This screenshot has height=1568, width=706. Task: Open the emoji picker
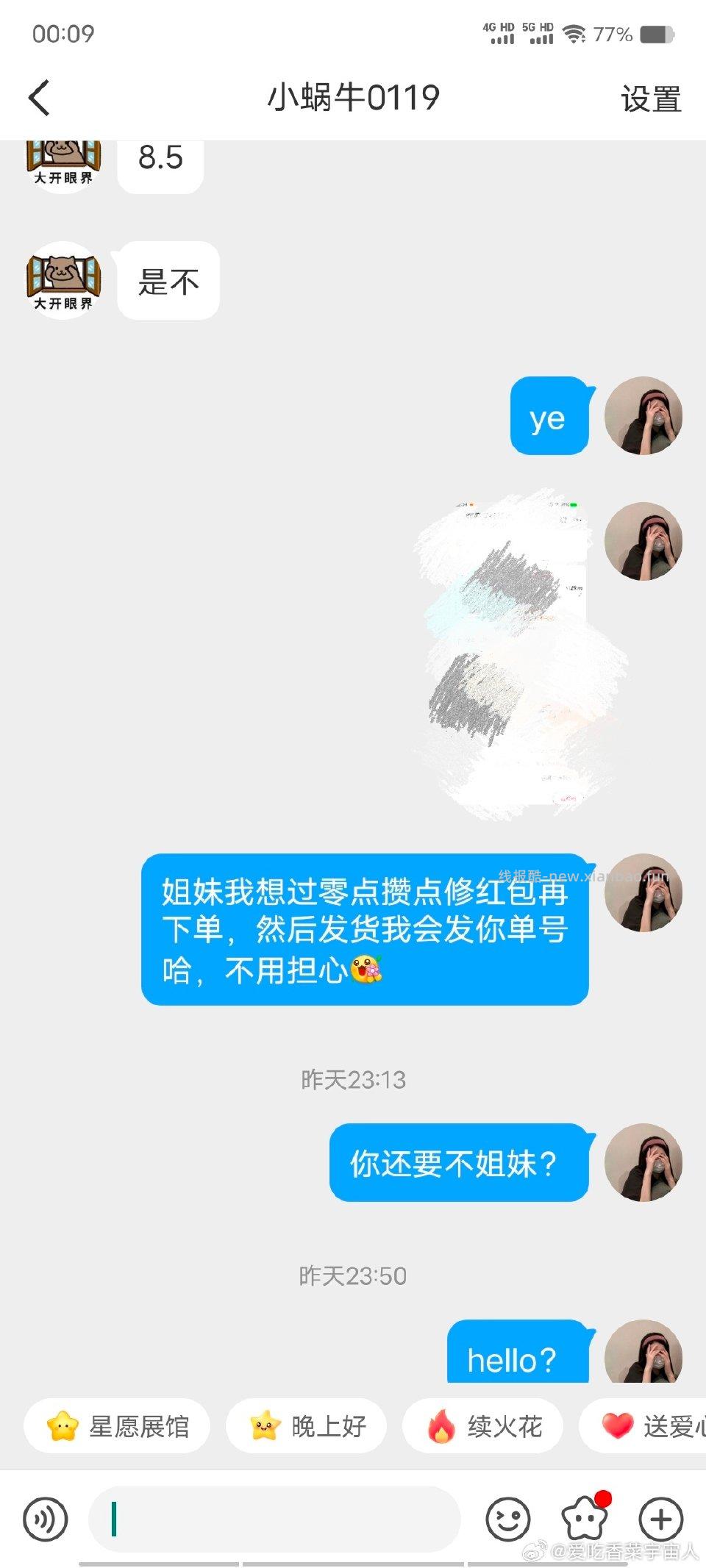[x=509, y=1519]
